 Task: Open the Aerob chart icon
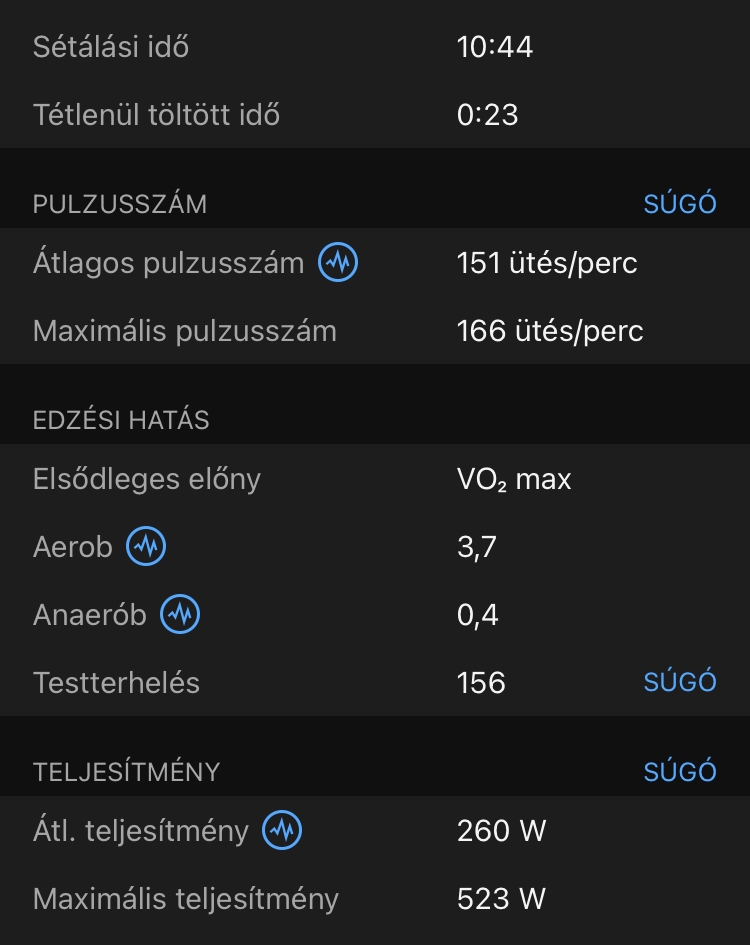(146, 547)
